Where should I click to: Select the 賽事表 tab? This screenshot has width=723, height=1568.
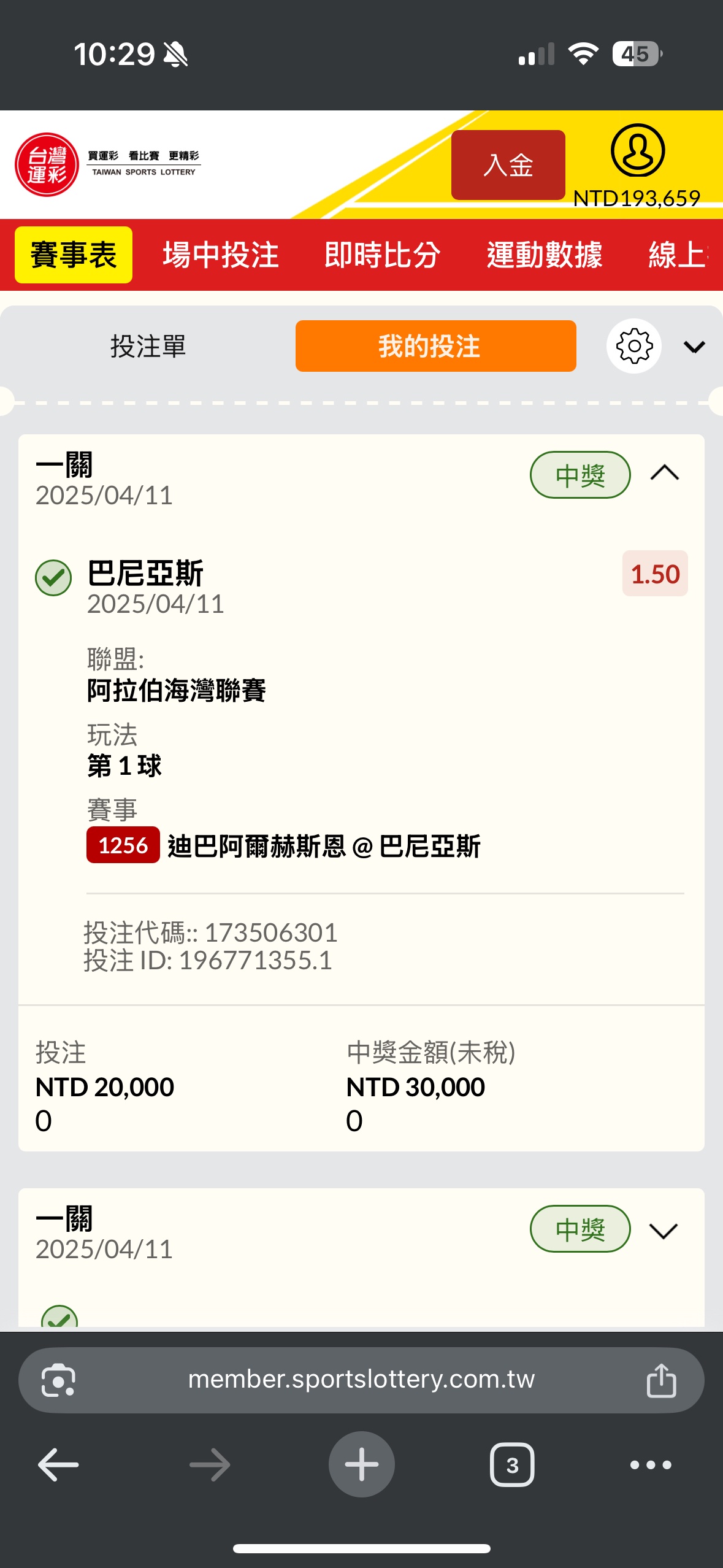pos(74,255)
